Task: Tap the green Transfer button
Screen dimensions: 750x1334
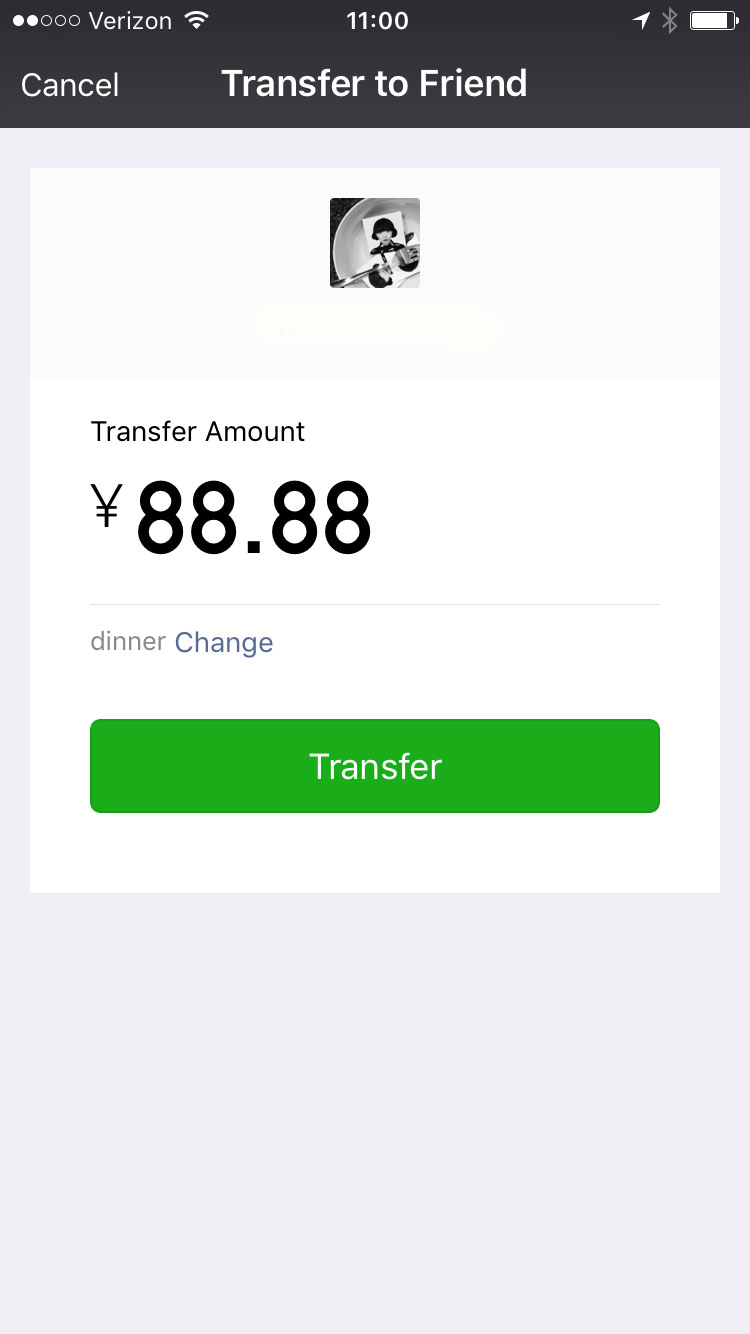Action: click(x=375, y=766)
